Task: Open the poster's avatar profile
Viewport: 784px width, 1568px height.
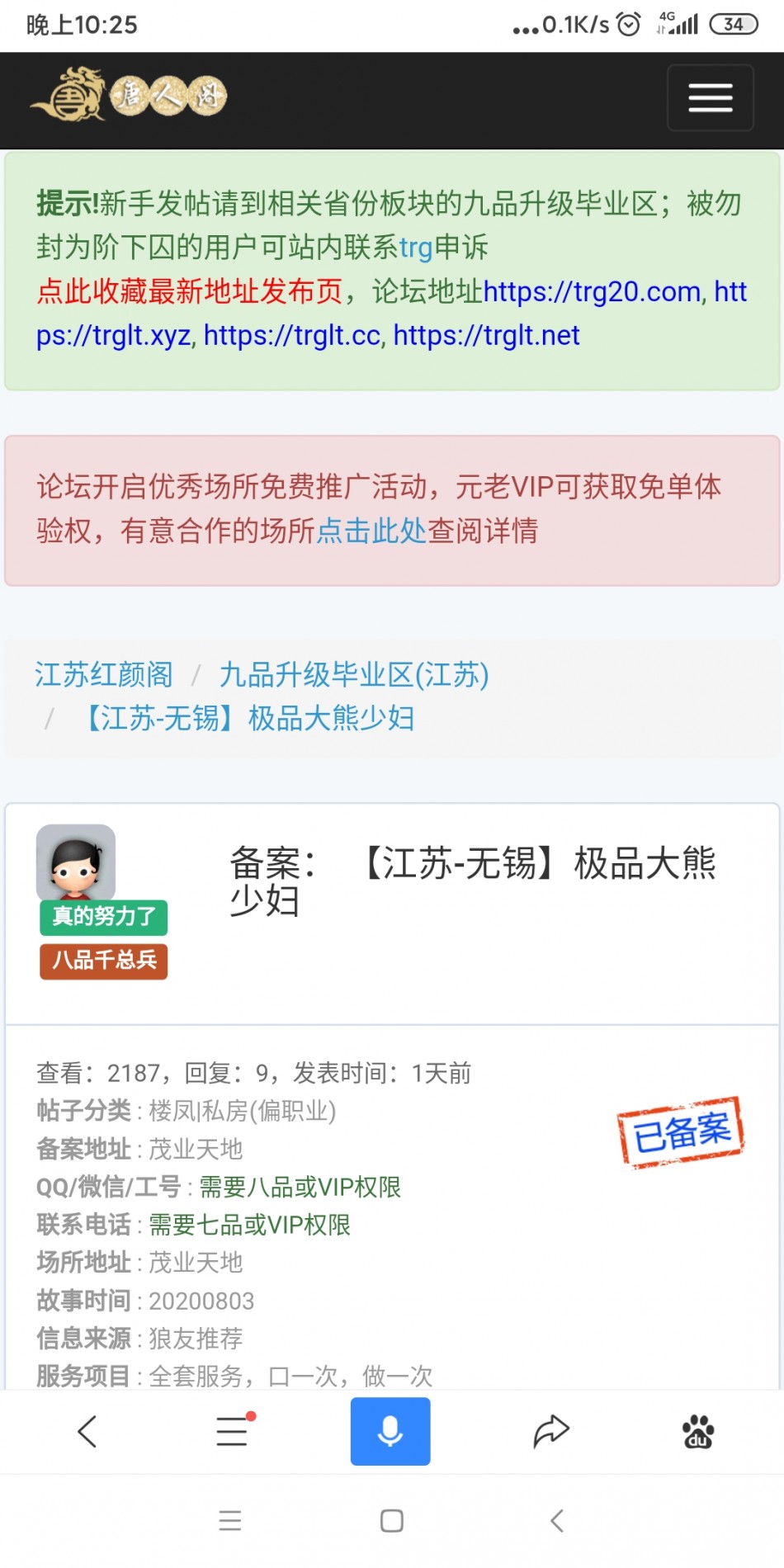Action: pyautogui.click(x=76, y=862)
